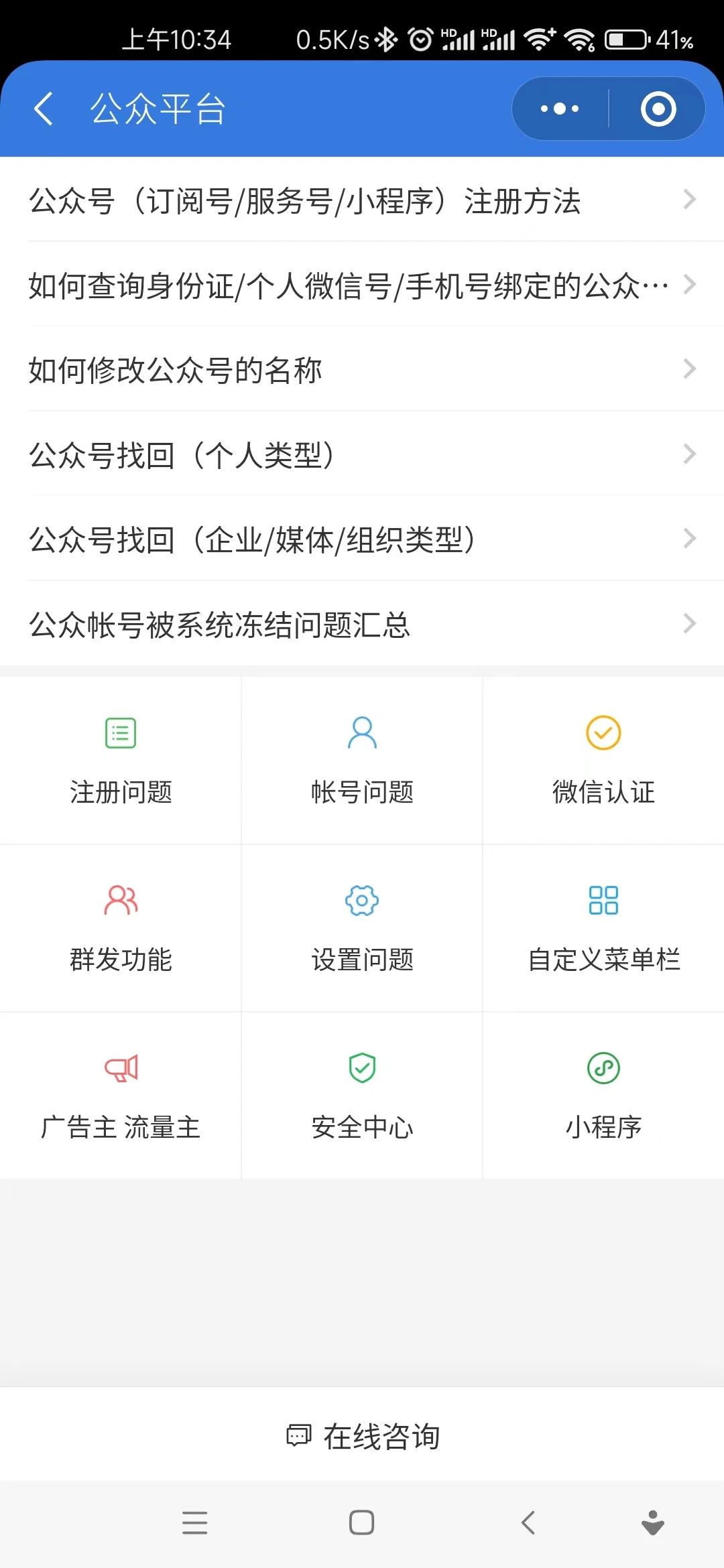Open the 小程序 category
The width and height of the screenshot is (724, 1568).
coord(603,1096)
